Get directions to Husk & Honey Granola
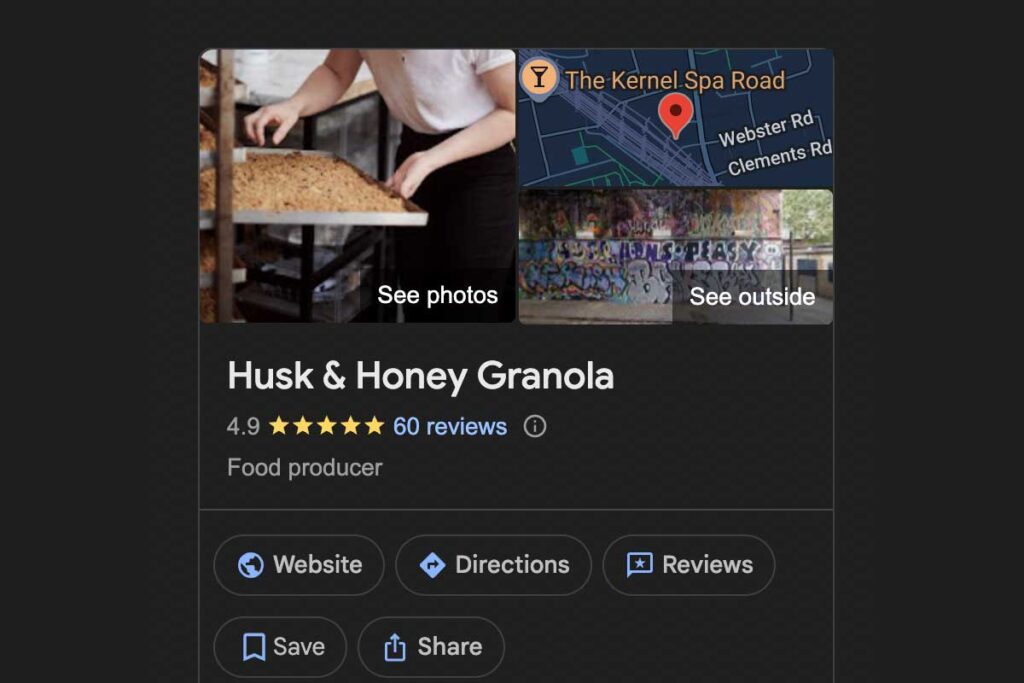 click(x=493, y=565)
